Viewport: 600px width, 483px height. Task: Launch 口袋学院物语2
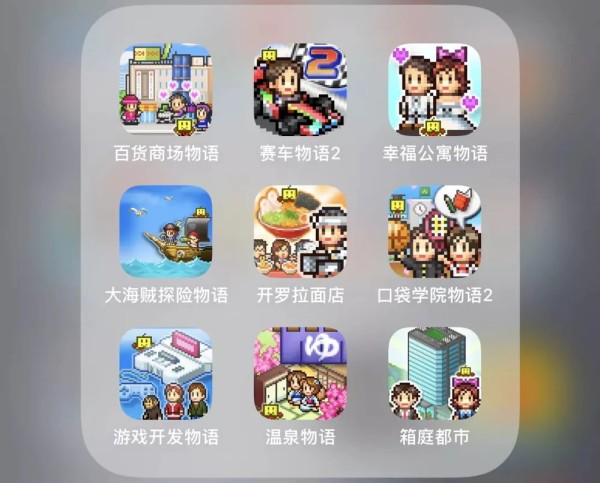click(434, 232)
